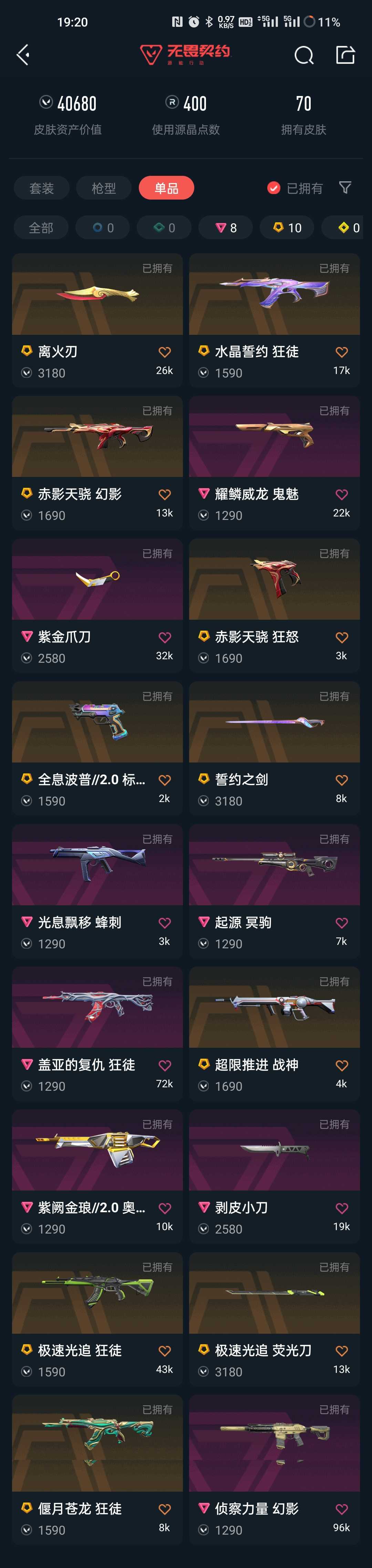Open the 剥皮小刀 skin card

(x=274, y=1176)
